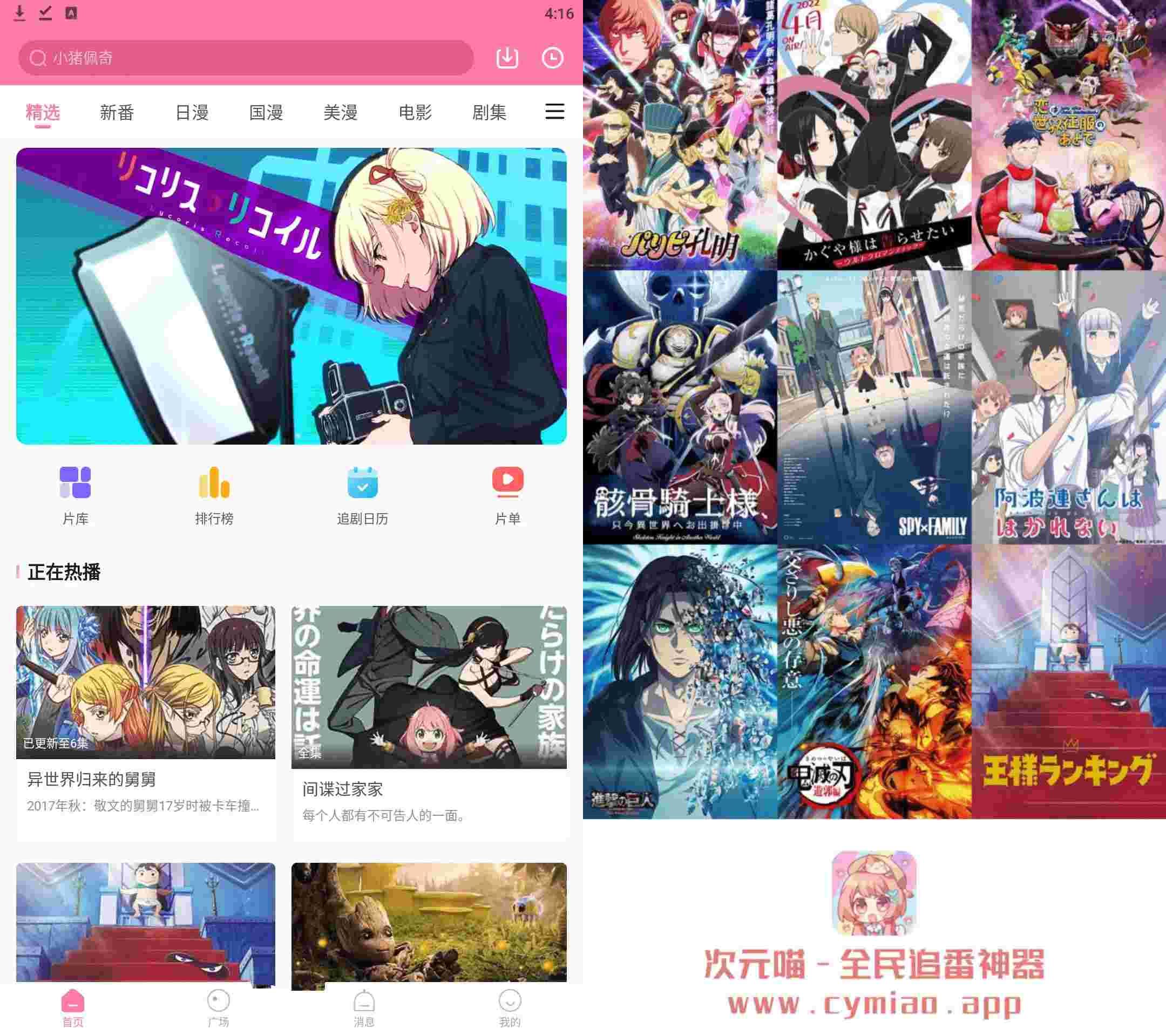Go to the 广场 tab in bottom bar
This screenshot has width=1166, height=1036.
click(x=219, y=1007)
